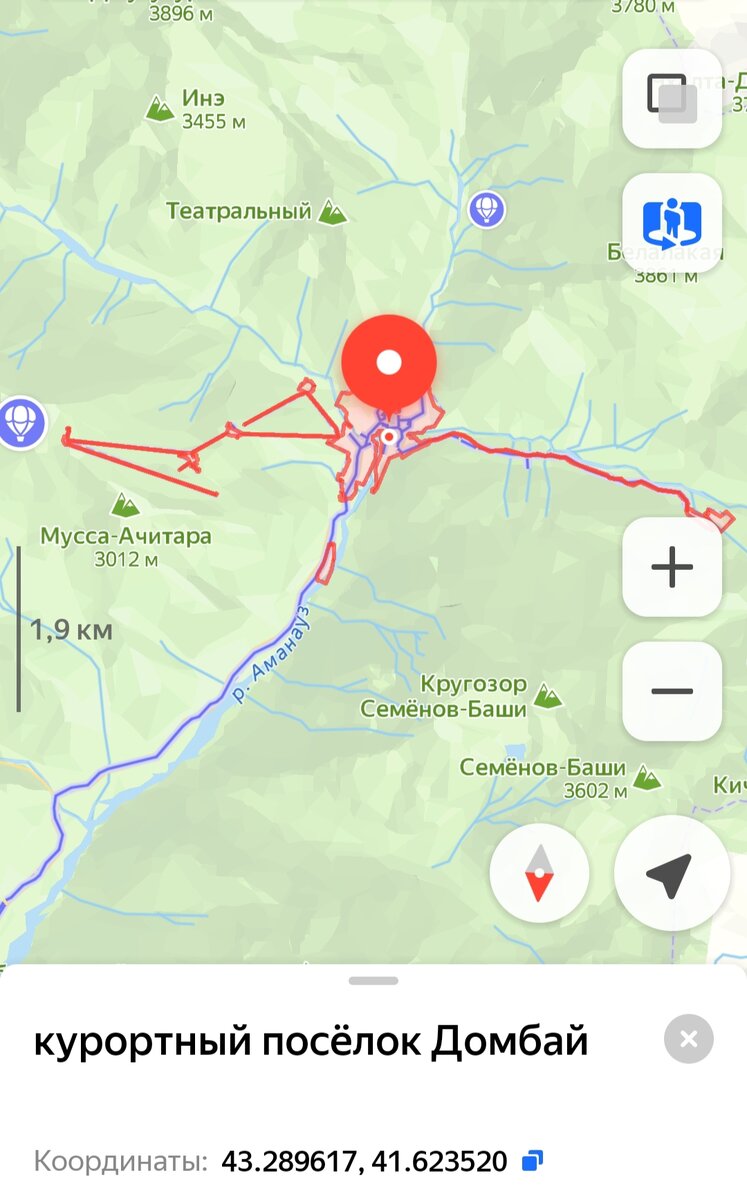Expand the place card via drag handle

point(373,981)
